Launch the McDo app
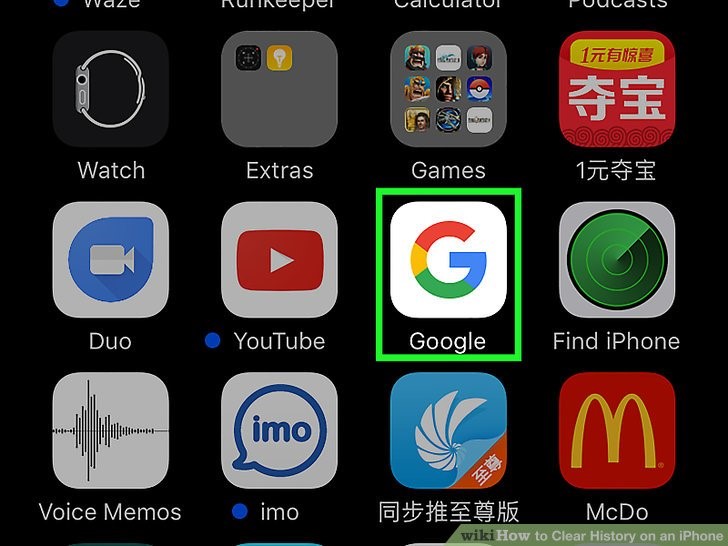Viewport: 728px width, 546px height. 617,431
